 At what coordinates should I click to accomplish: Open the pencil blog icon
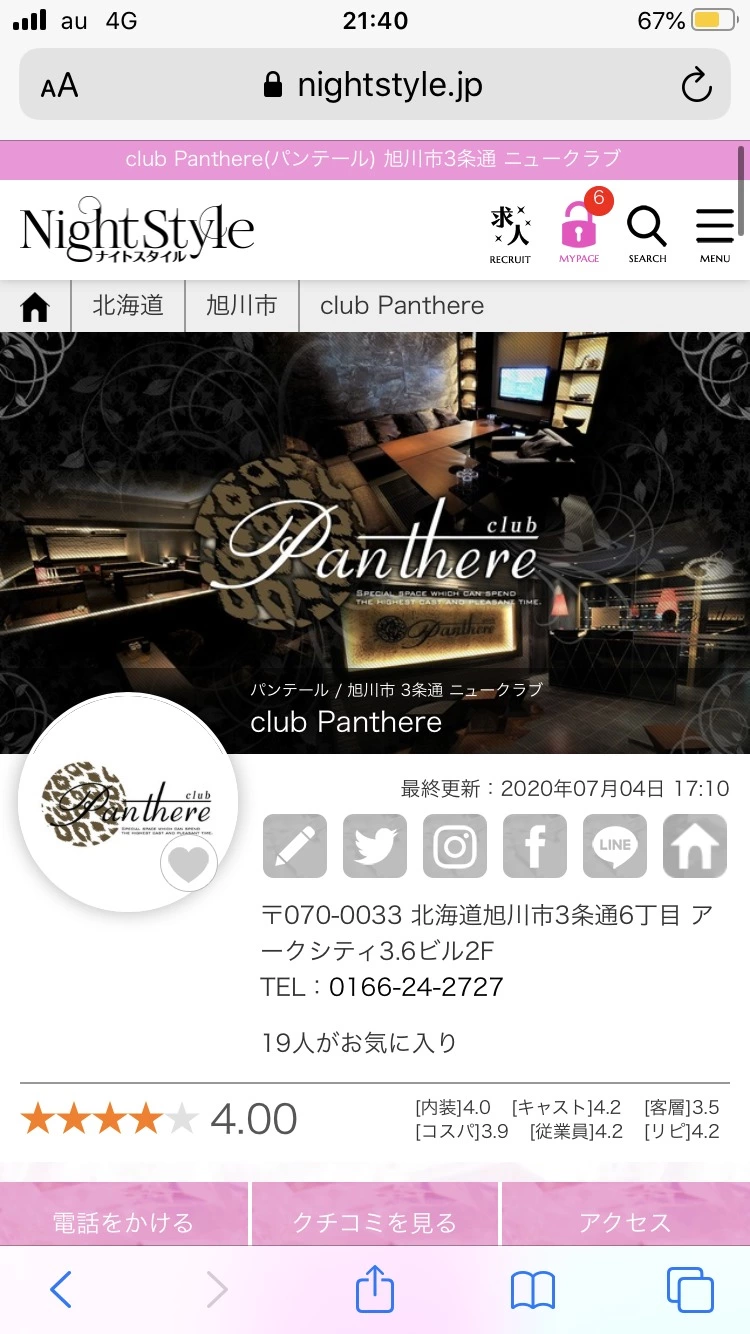pos(295,846)
